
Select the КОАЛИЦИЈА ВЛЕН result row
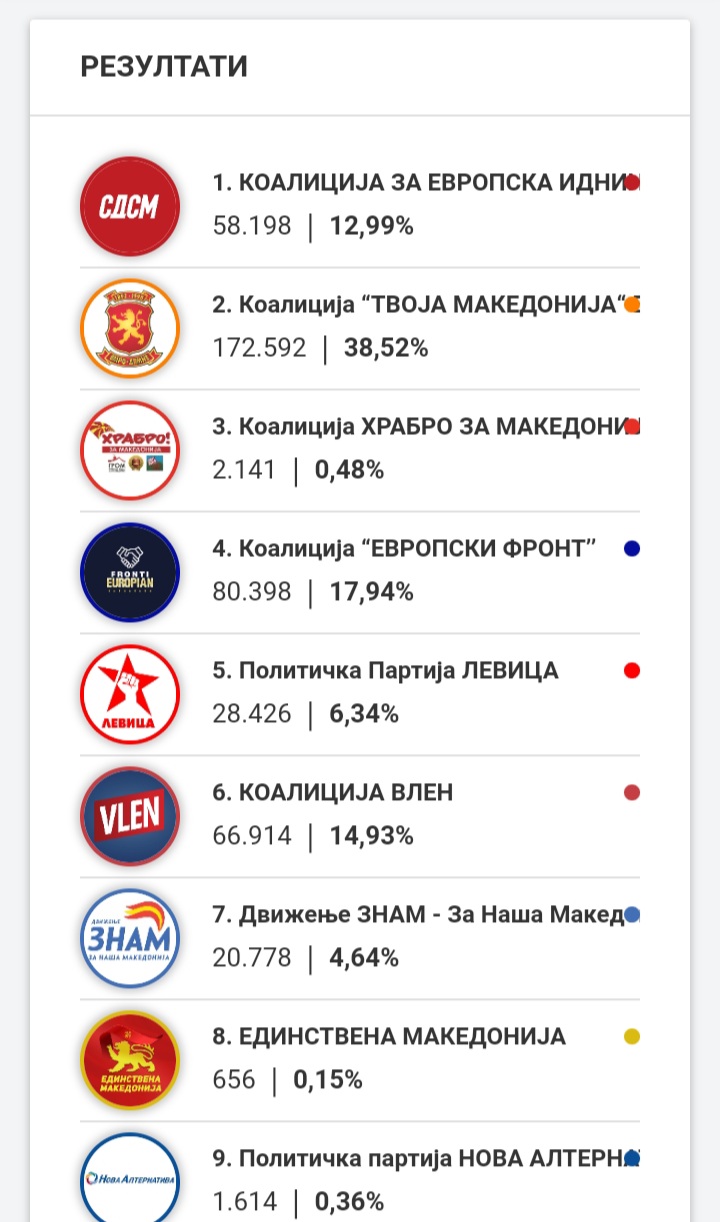[360, 817]
